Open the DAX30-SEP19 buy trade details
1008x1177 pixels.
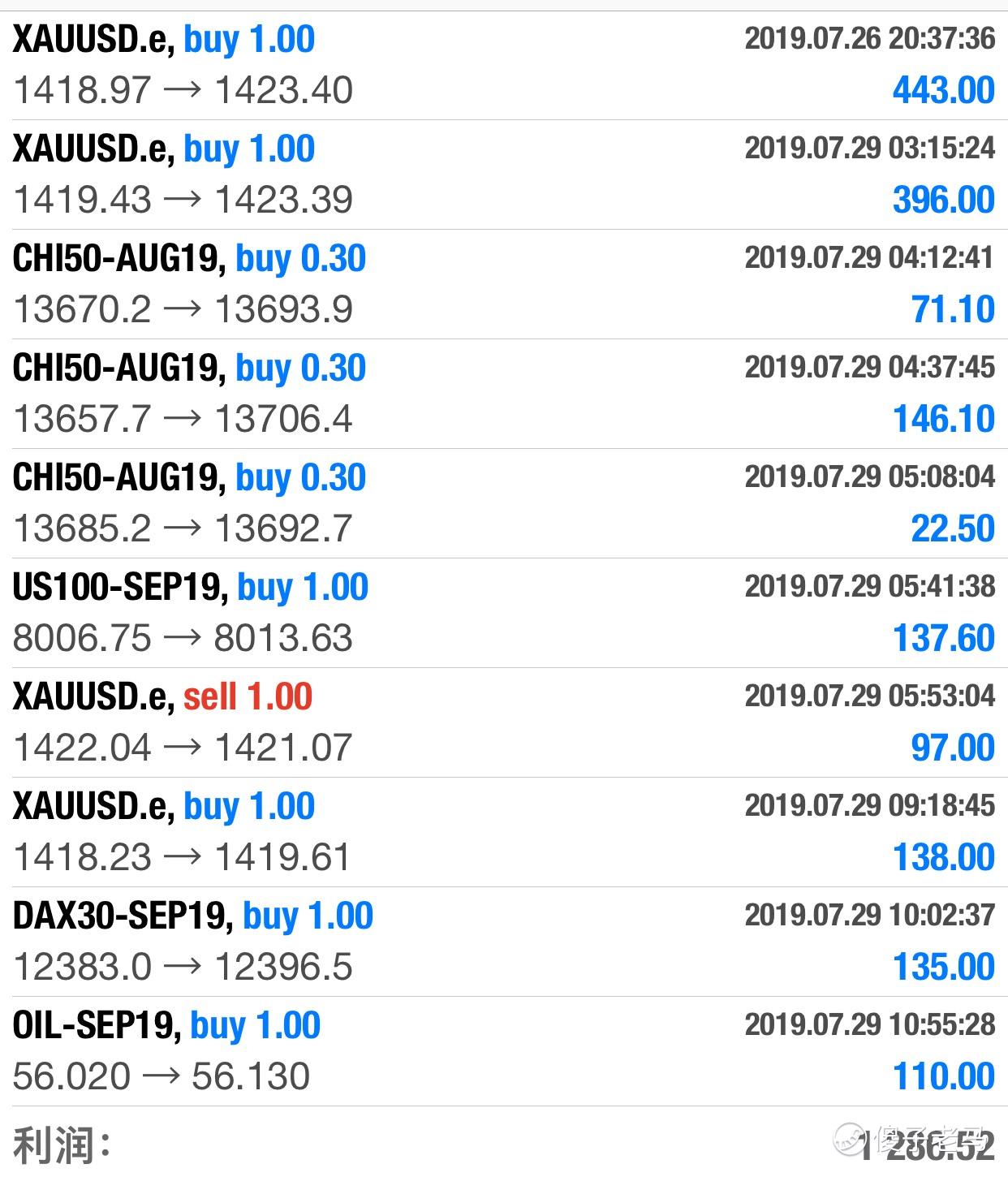pos(503,942)
